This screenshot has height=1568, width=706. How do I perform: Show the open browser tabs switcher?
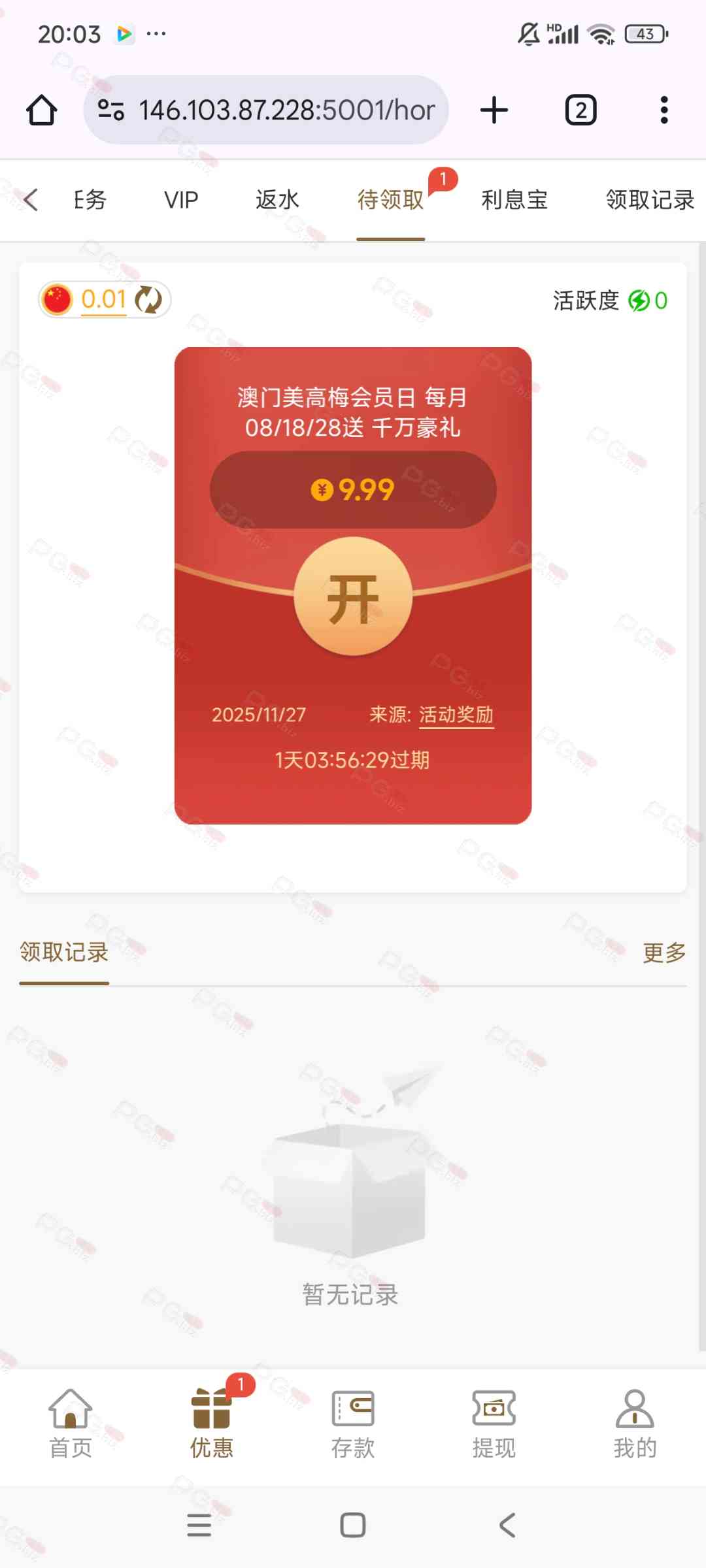(x=580, y=110)
